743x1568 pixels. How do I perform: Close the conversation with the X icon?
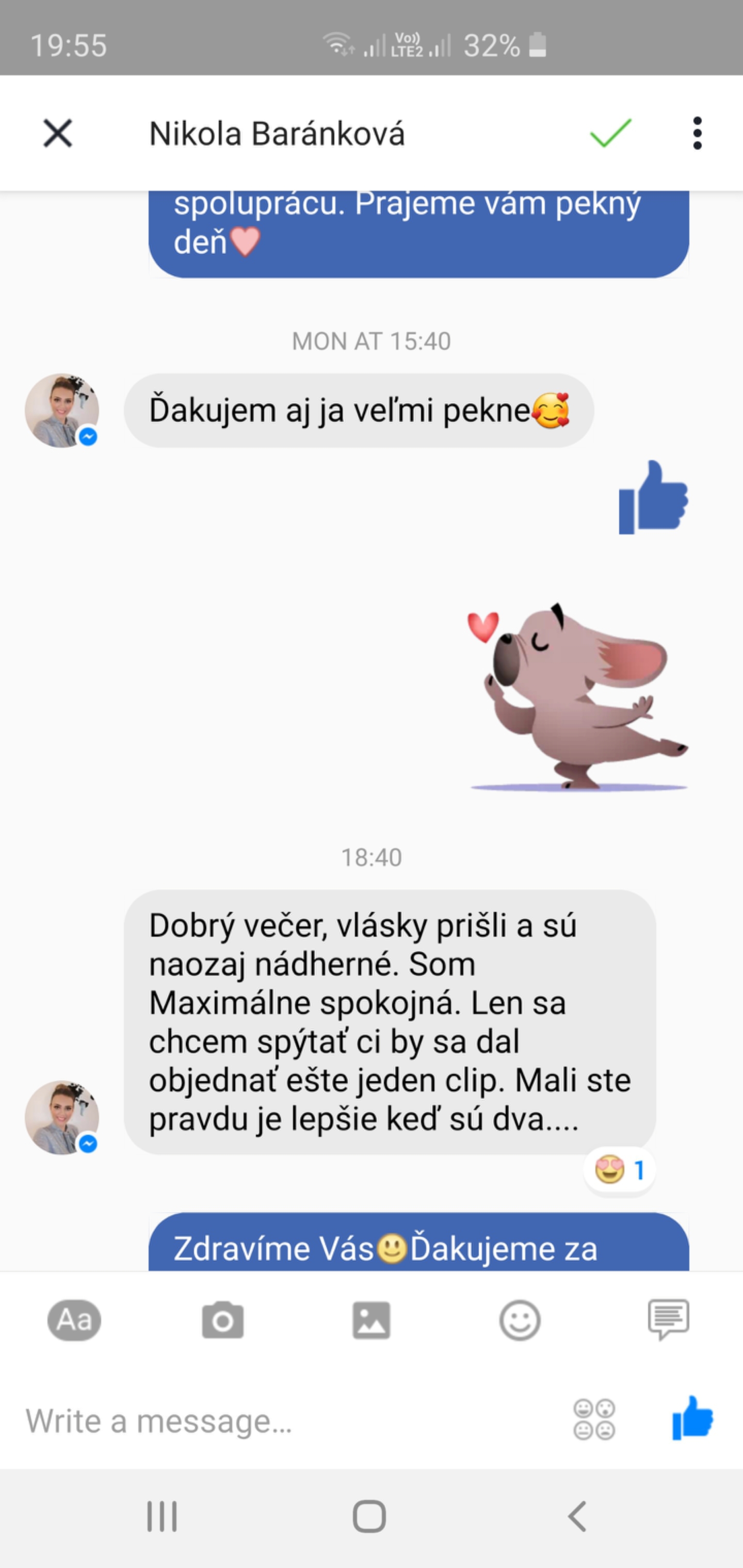pos(58,133)
